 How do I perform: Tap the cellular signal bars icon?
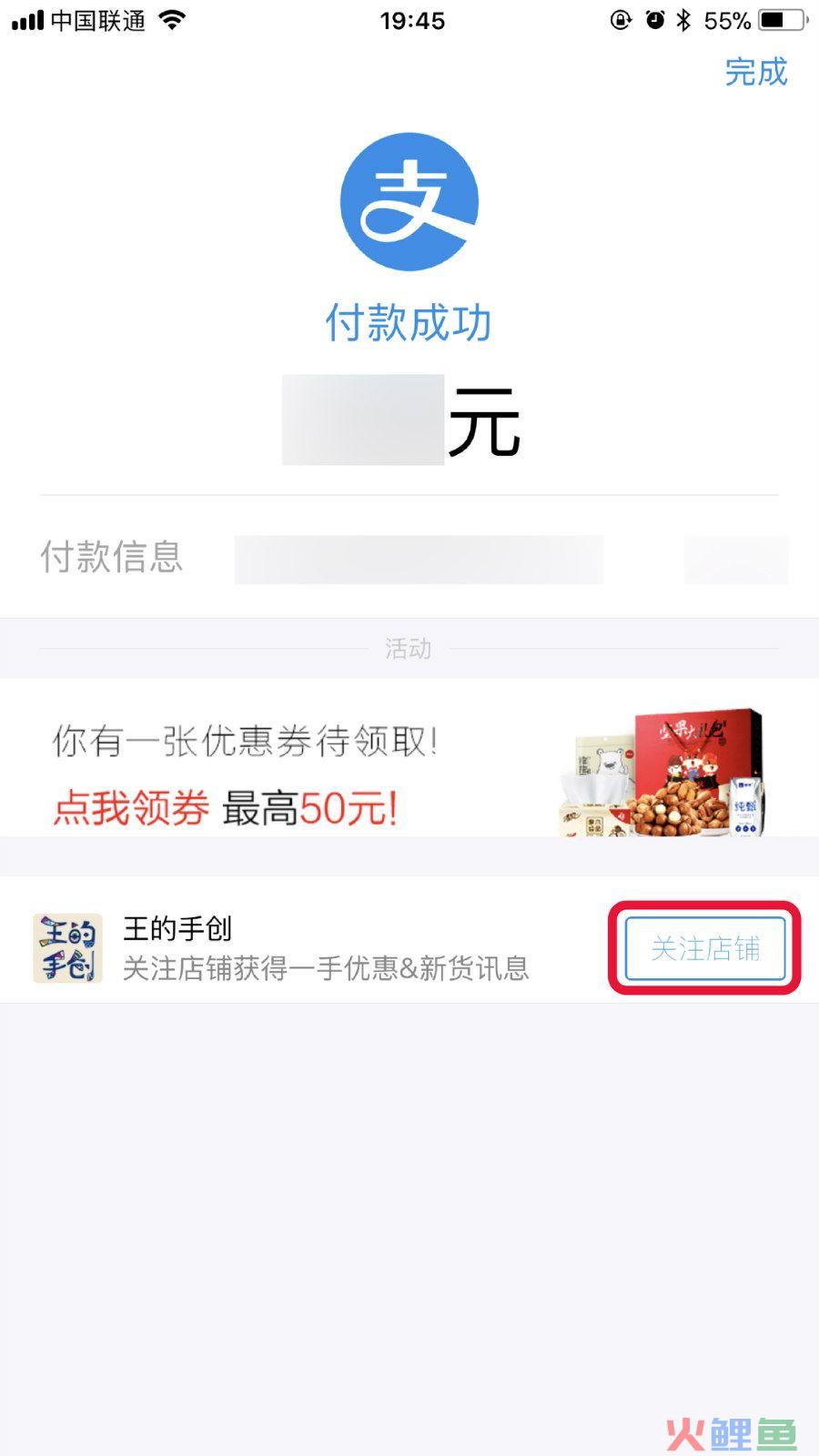[24, 20]
